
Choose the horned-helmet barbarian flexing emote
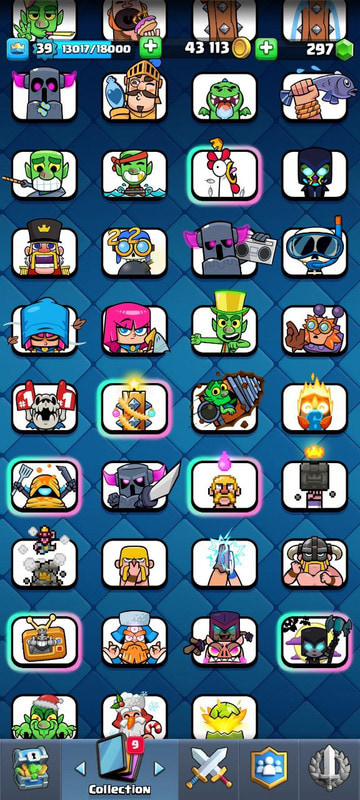(315, 562)
